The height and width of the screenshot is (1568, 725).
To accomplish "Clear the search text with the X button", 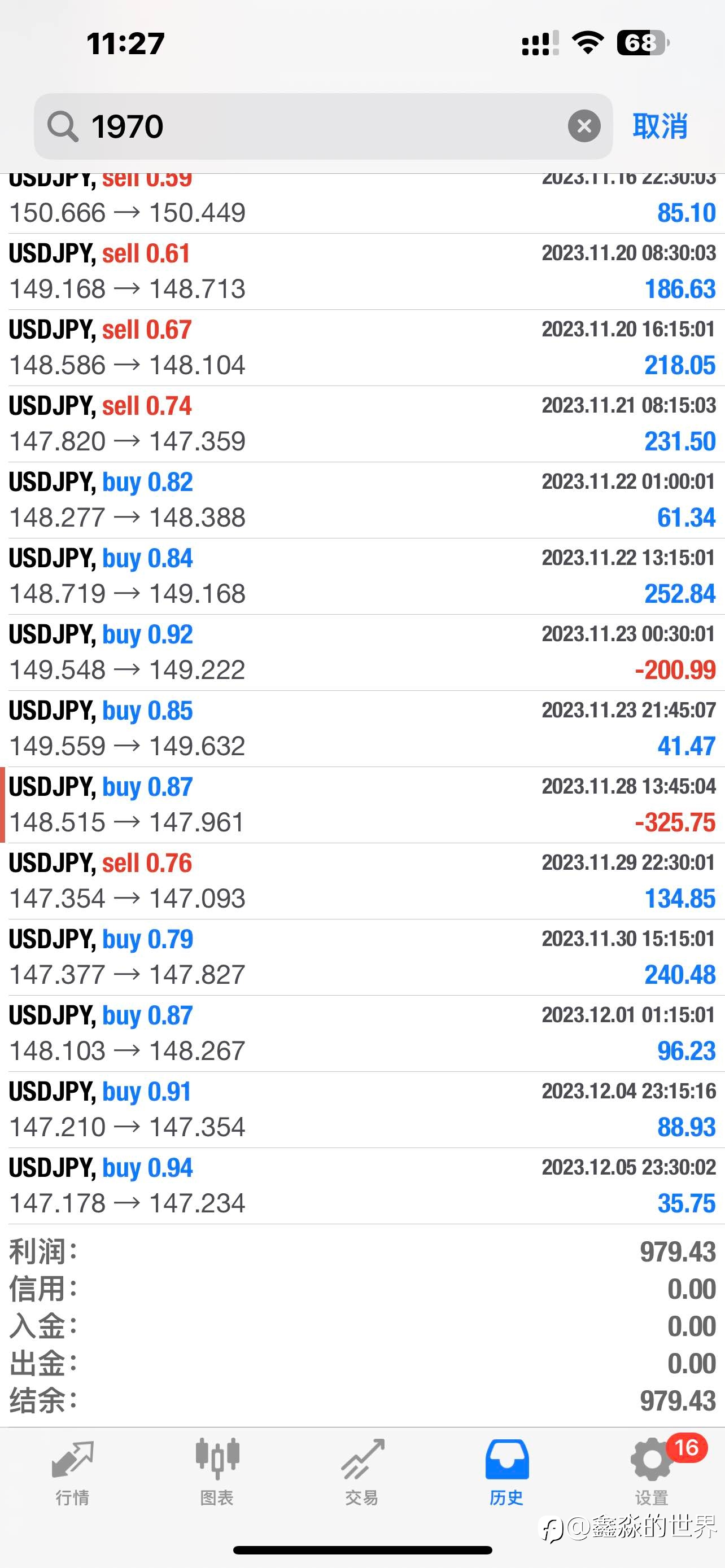I will (x=584, y=126).
